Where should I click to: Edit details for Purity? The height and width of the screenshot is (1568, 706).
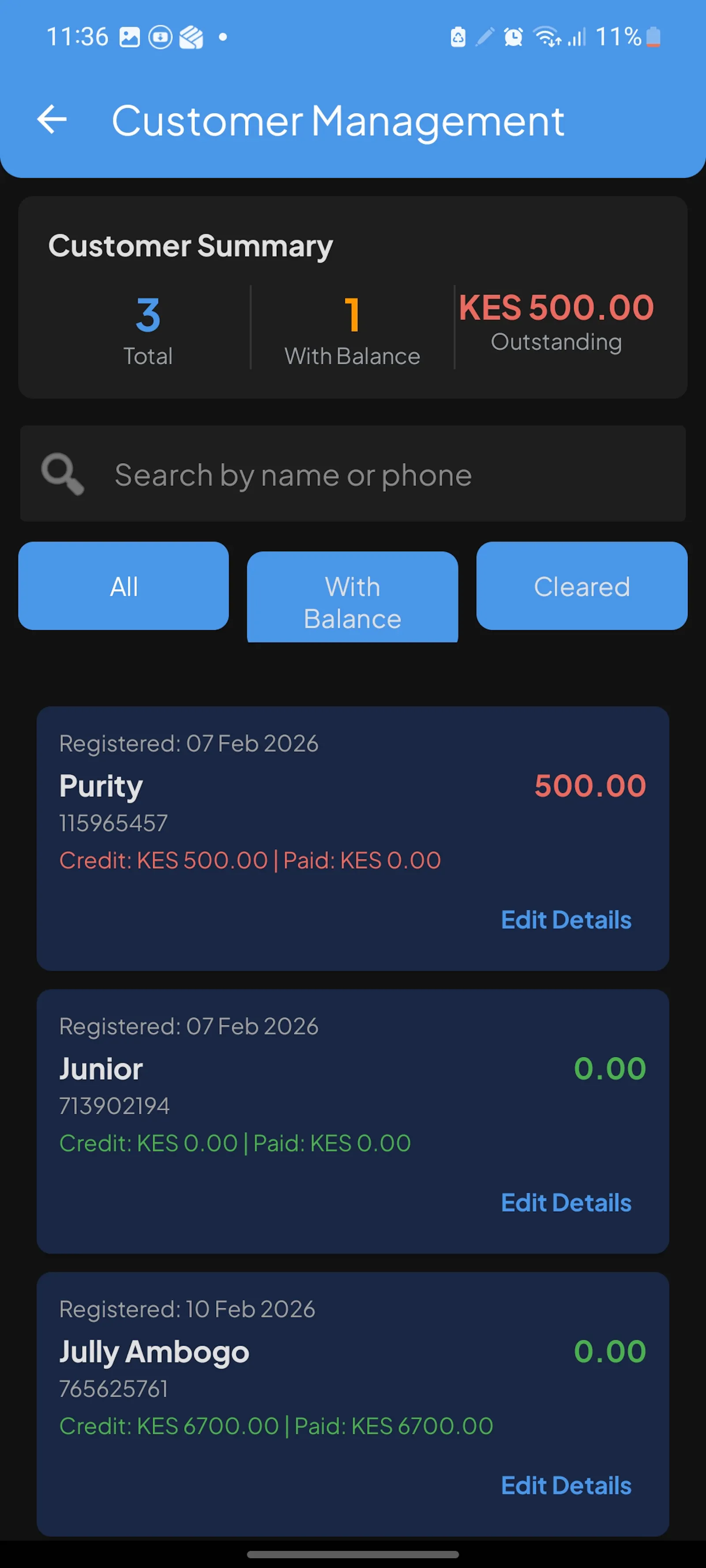pyautogui.click(x=566, y=920)
